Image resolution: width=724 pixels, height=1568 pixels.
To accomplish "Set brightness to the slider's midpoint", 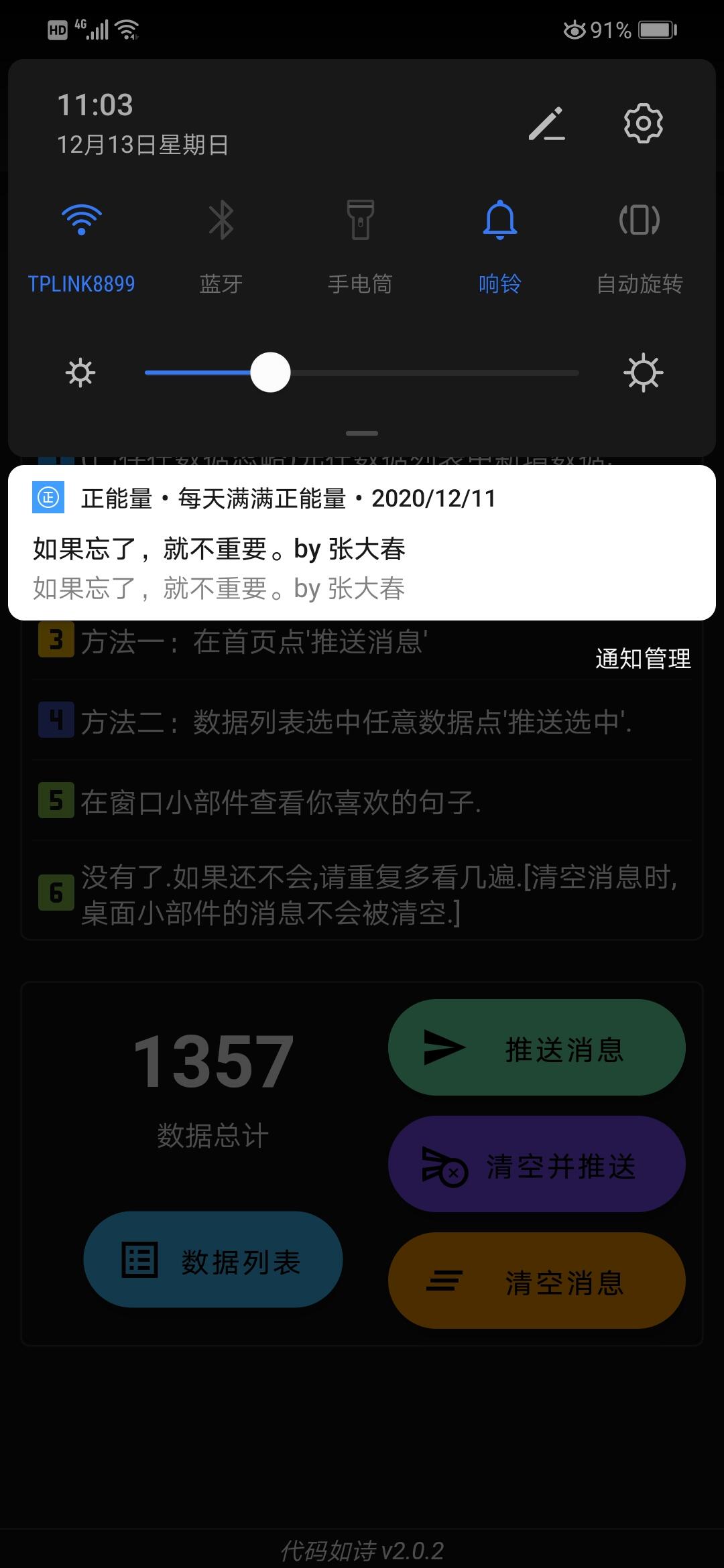I will click(362, 373).
